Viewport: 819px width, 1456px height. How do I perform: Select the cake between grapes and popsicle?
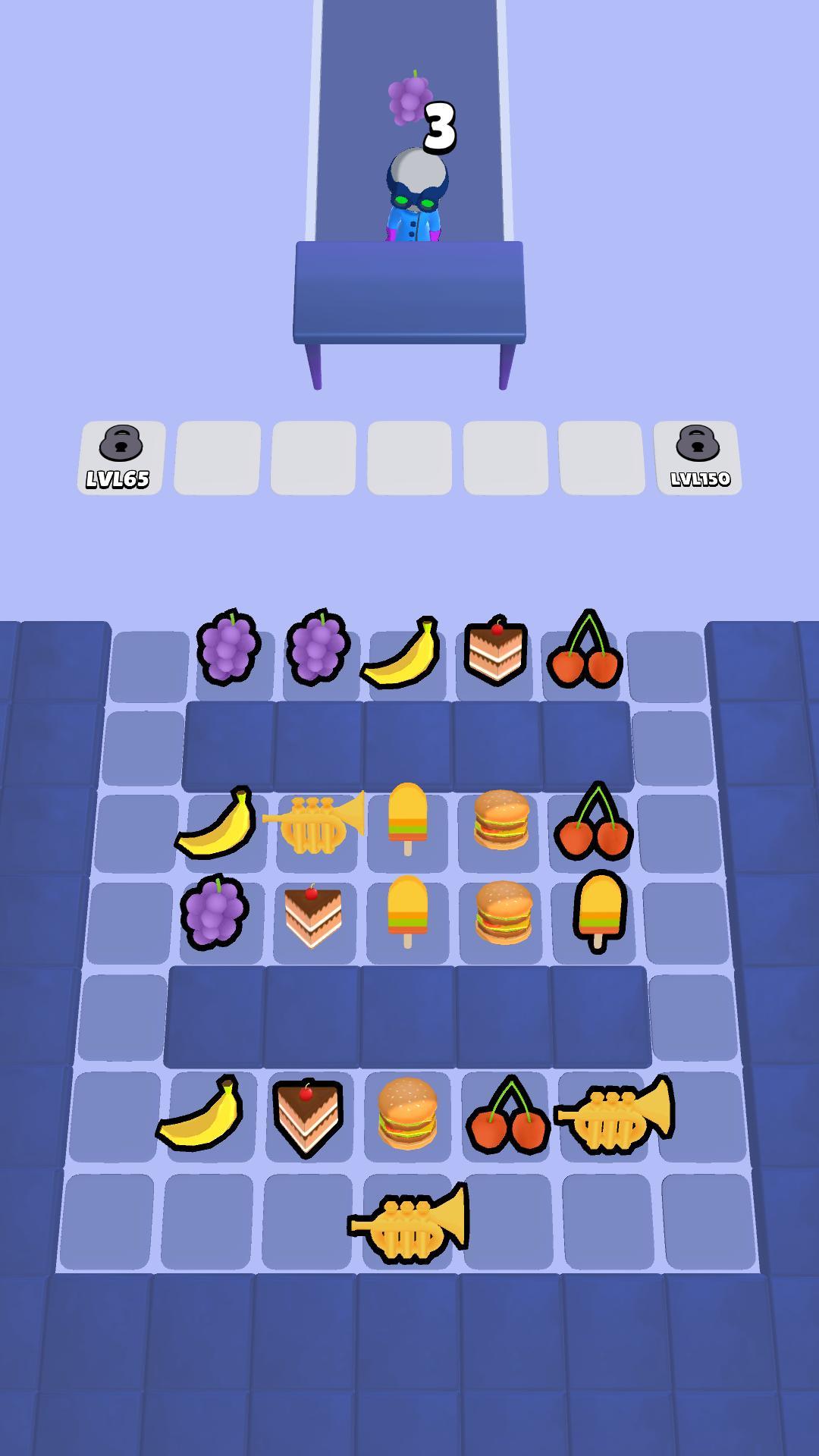(312, 915)
